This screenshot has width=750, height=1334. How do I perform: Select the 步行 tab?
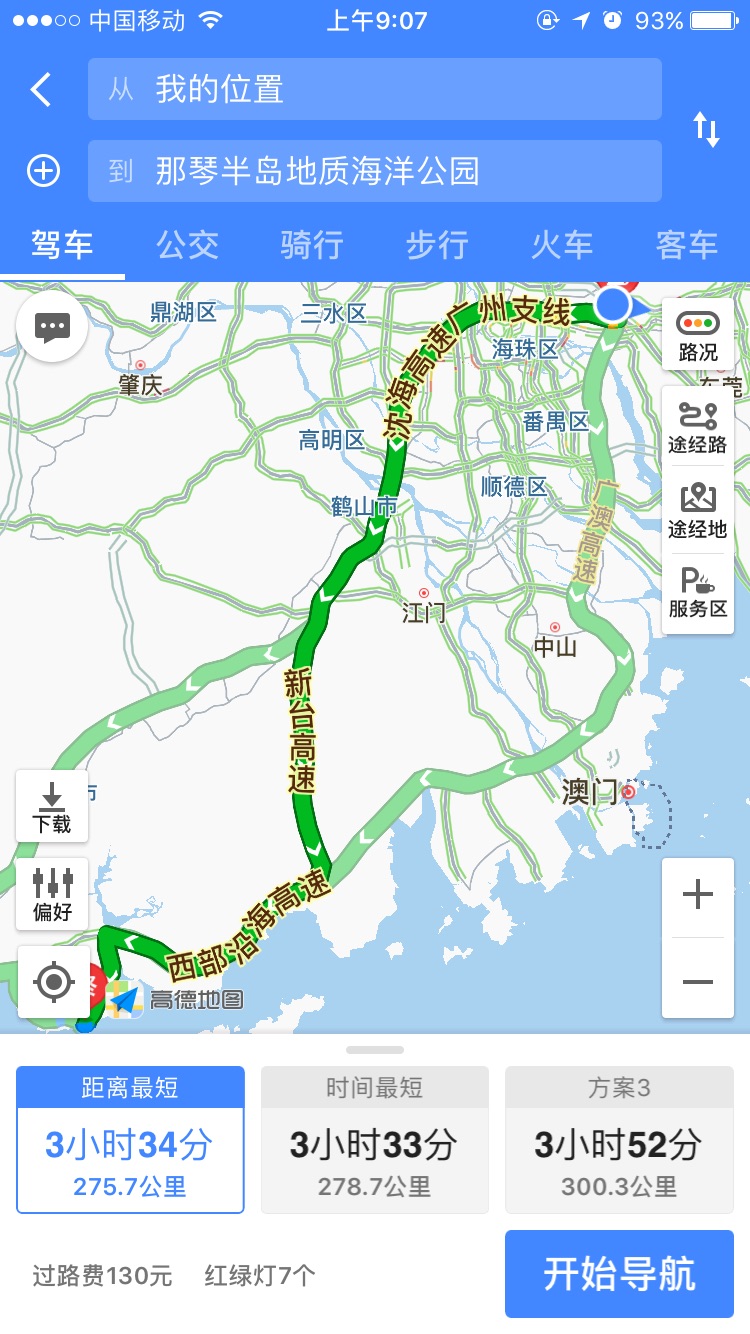pos(437,245)
